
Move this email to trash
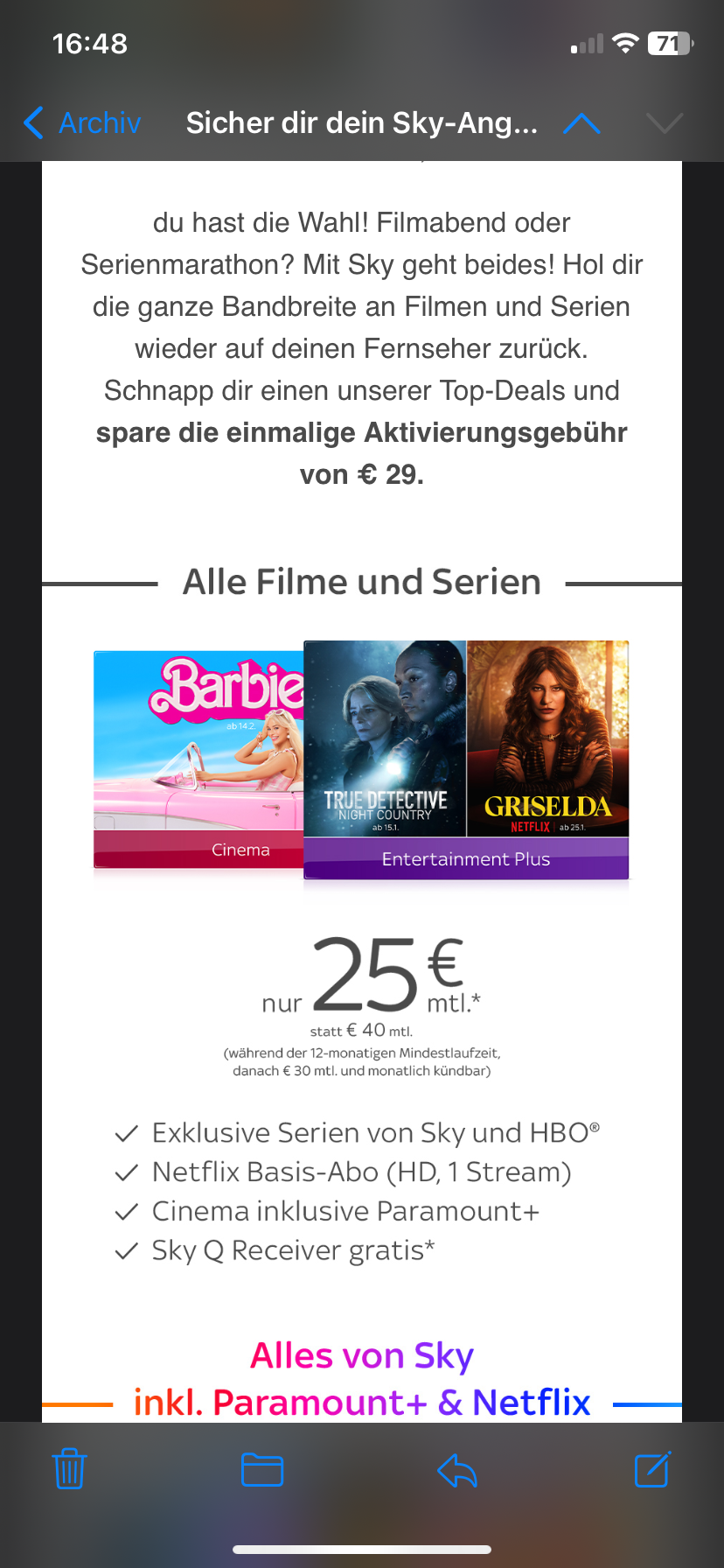69,1469
